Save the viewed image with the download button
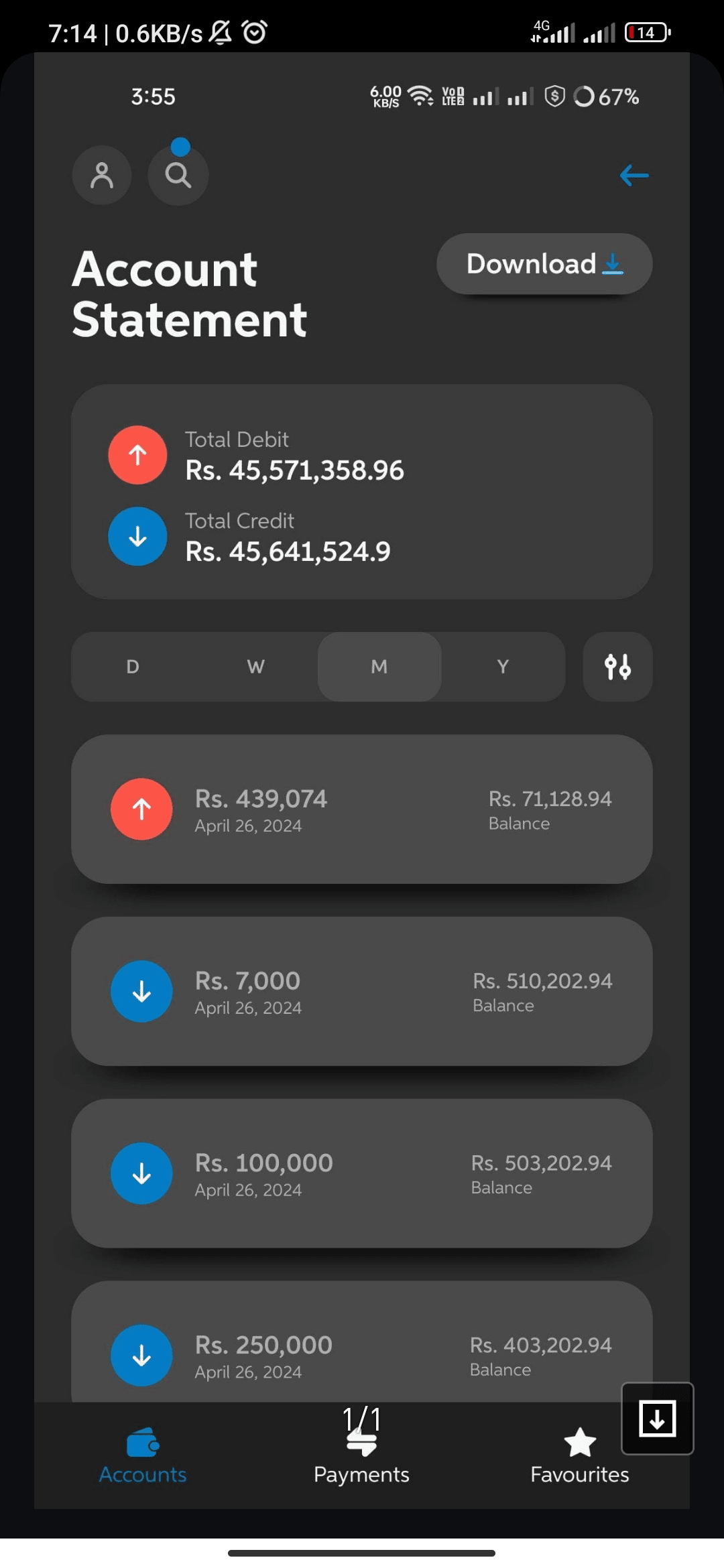Viewport: 724px width, 1568px height. tap(657, 1418)
